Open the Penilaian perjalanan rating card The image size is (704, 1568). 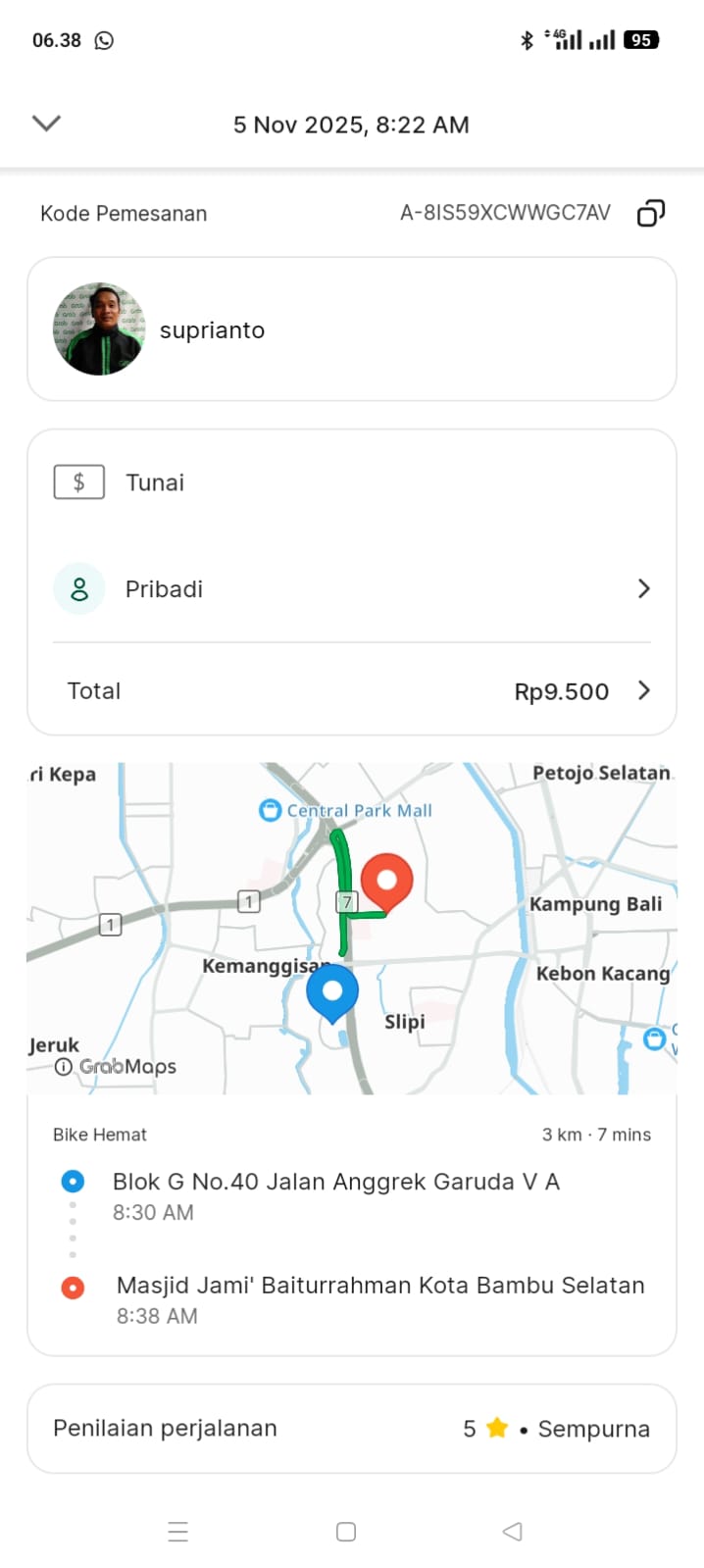tap(351, 1428)
